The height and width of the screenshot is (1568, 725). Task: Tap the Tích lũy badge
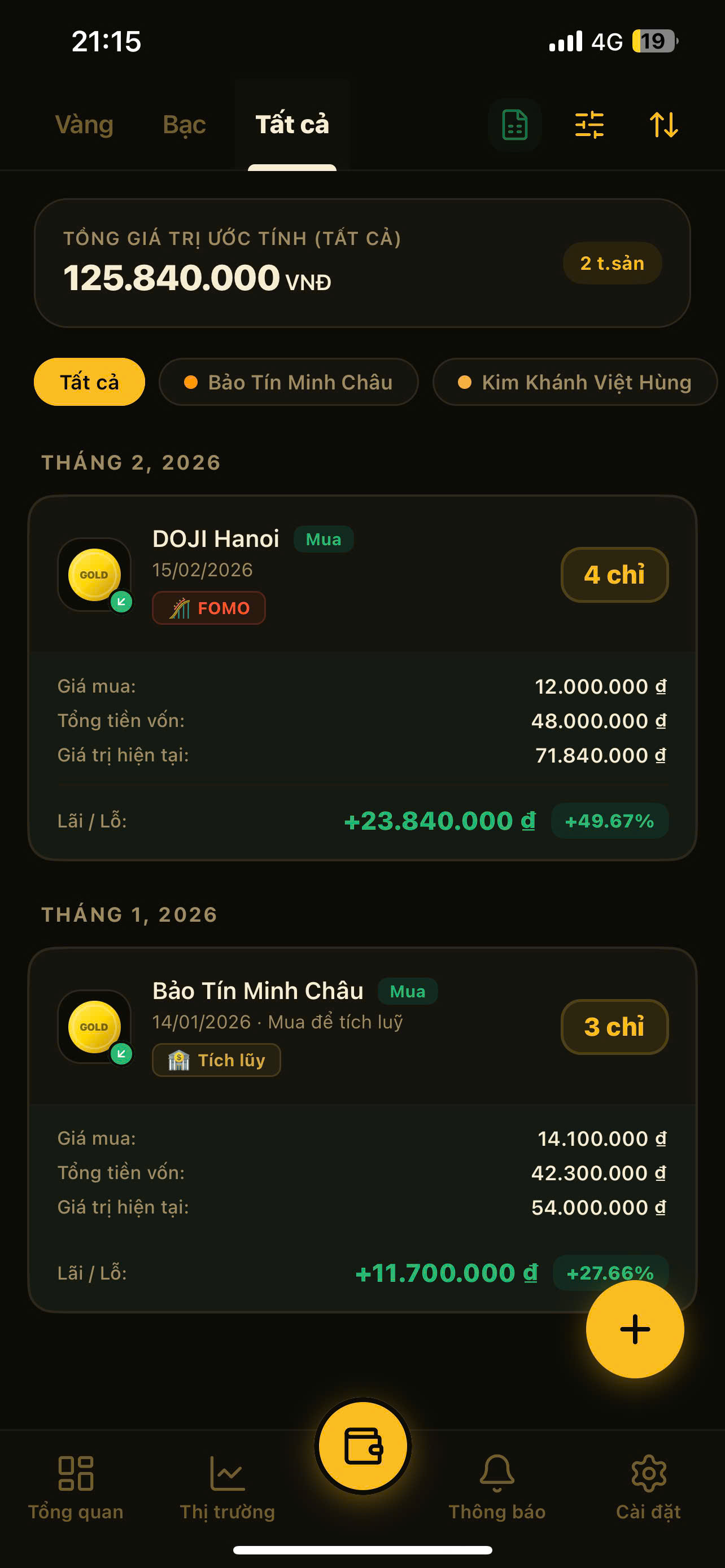point(216,1060)
